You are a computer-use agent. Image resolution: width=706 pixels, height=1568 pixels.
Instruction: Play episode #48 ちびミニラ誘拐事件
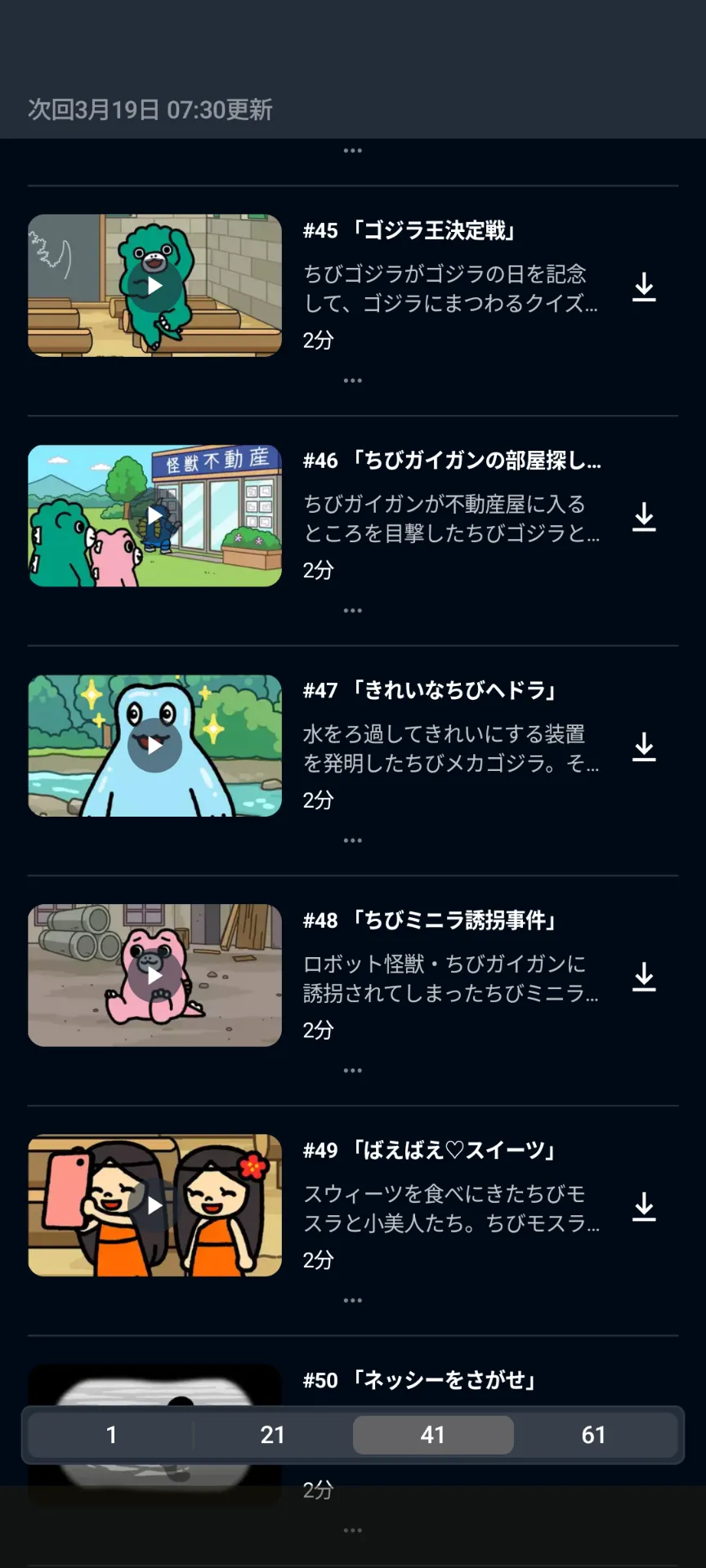pyautogui.click(x=154, y=976)
